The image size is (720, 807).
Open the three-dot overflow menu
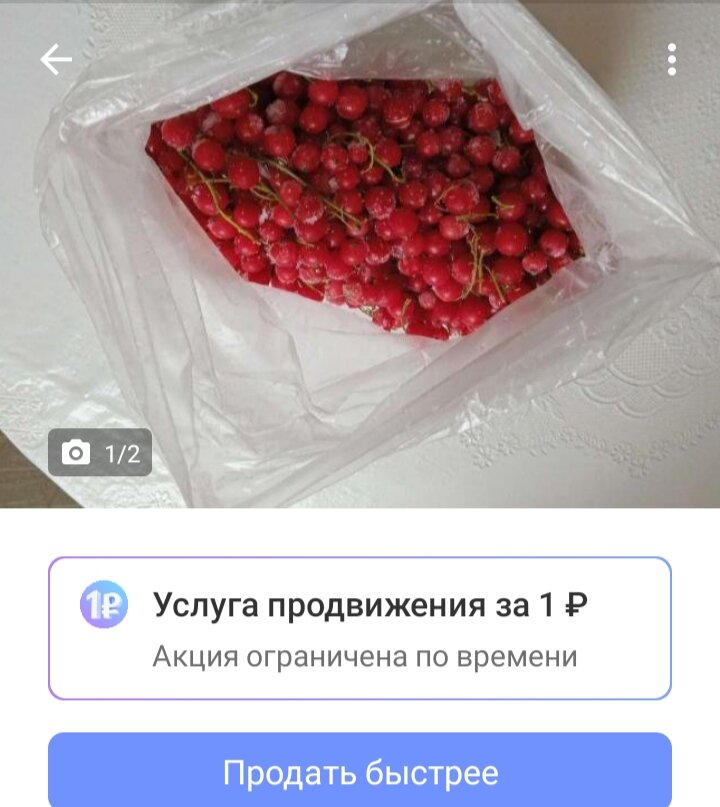tap(672, 60)
